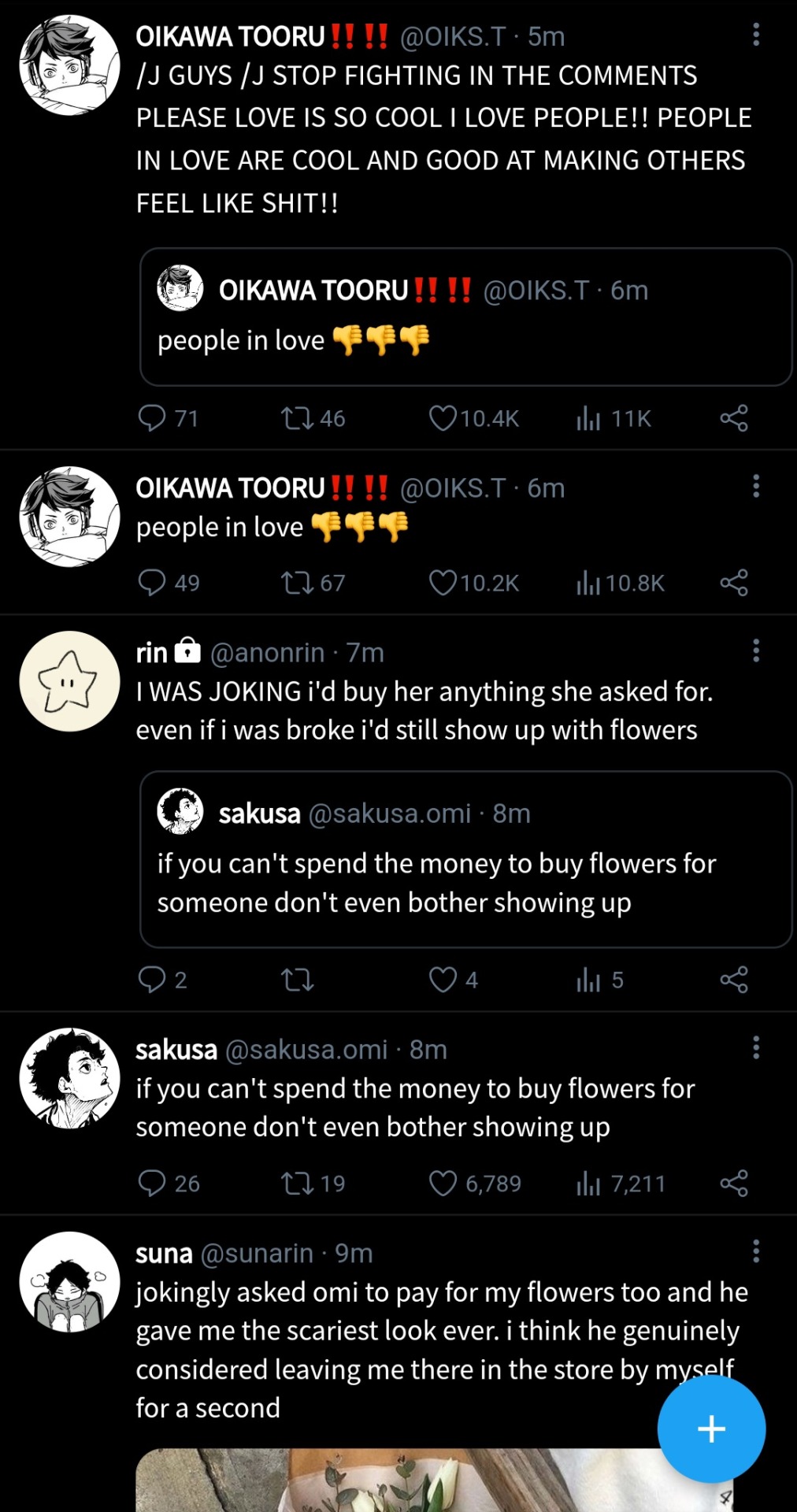Screen dimensions: 797x1512
Task: Open rin's star profile picture
Action: pos(70,681)
